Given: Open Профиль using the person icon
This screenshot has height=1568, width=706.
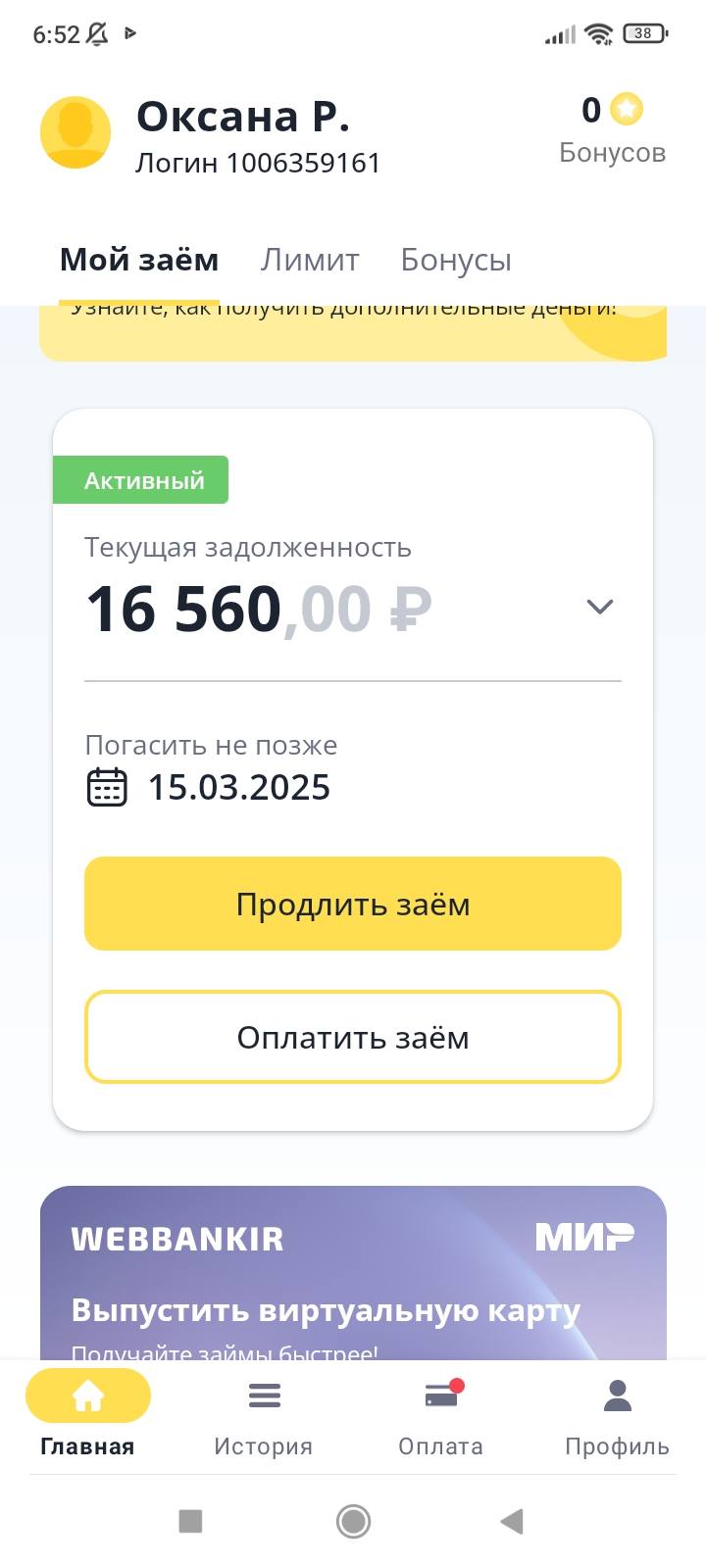Looking at the screenshot, I should point(617,1396).
